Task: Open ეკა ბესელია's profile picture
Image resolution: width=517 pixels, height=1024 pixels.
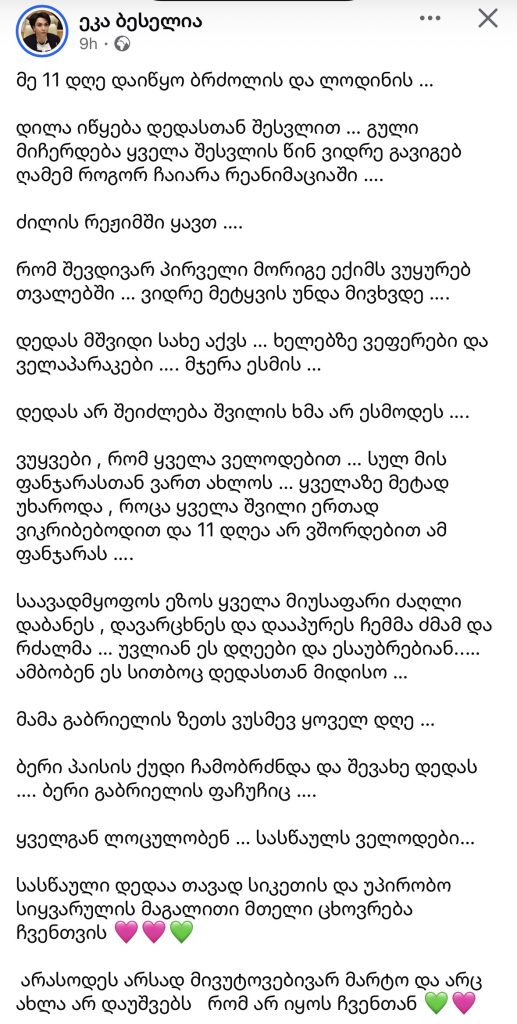Action: (x=43, y=32)
